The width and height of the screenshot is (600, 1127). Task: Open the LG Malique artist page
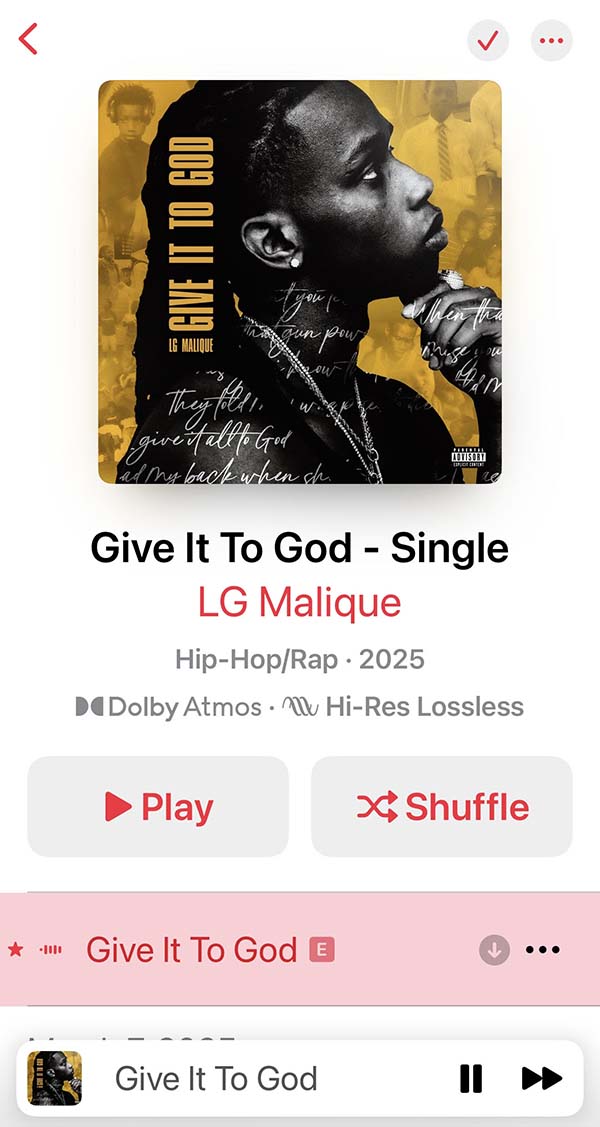299,603
